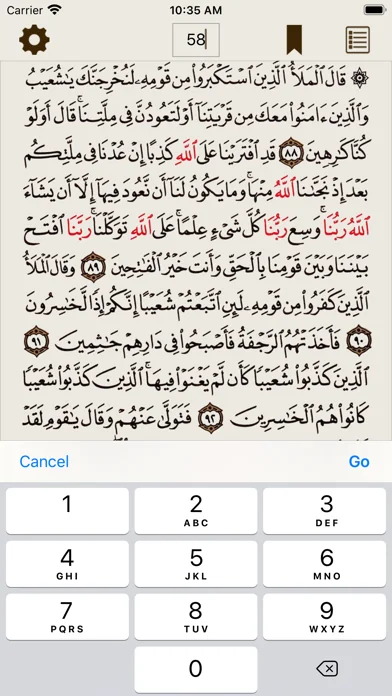Screen dimensions: 392x696
Task: Enter digit 3 on the keypad
Action: point(325,511)
